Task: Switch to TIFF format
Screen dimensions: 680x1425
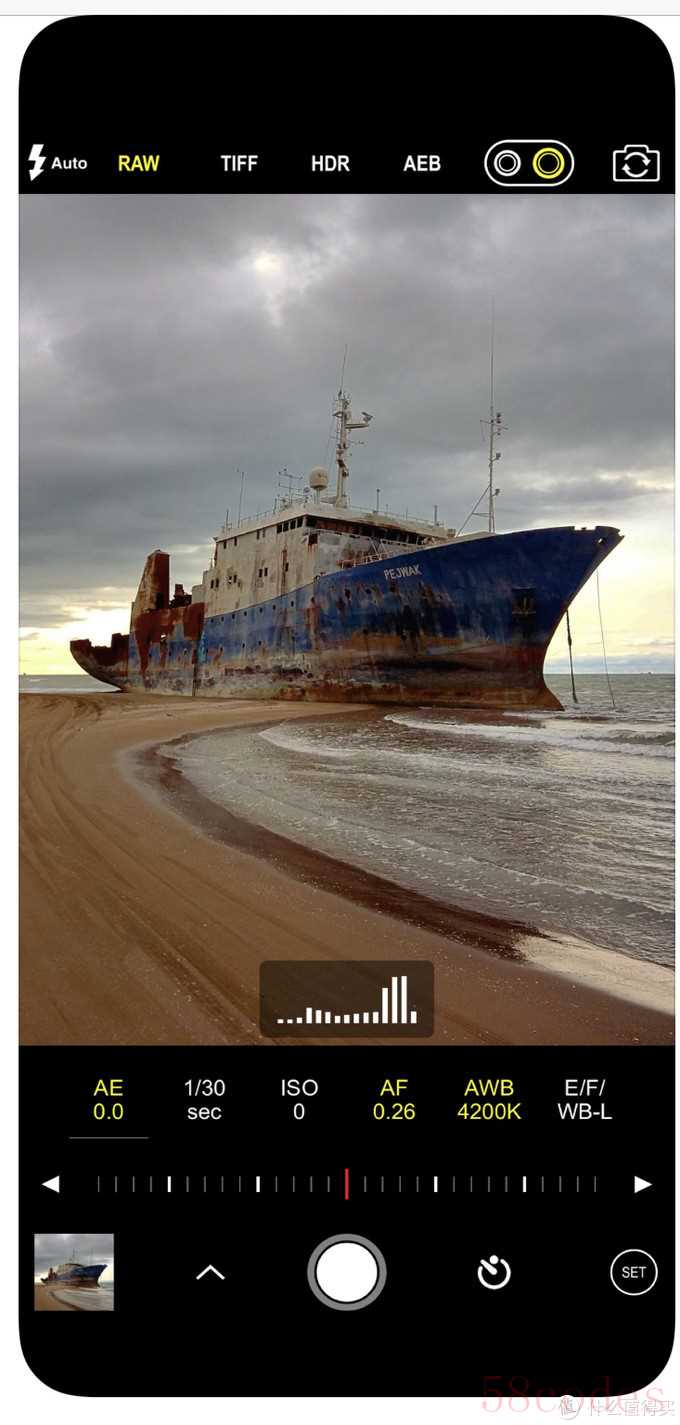Action: (x=239, y=163)
